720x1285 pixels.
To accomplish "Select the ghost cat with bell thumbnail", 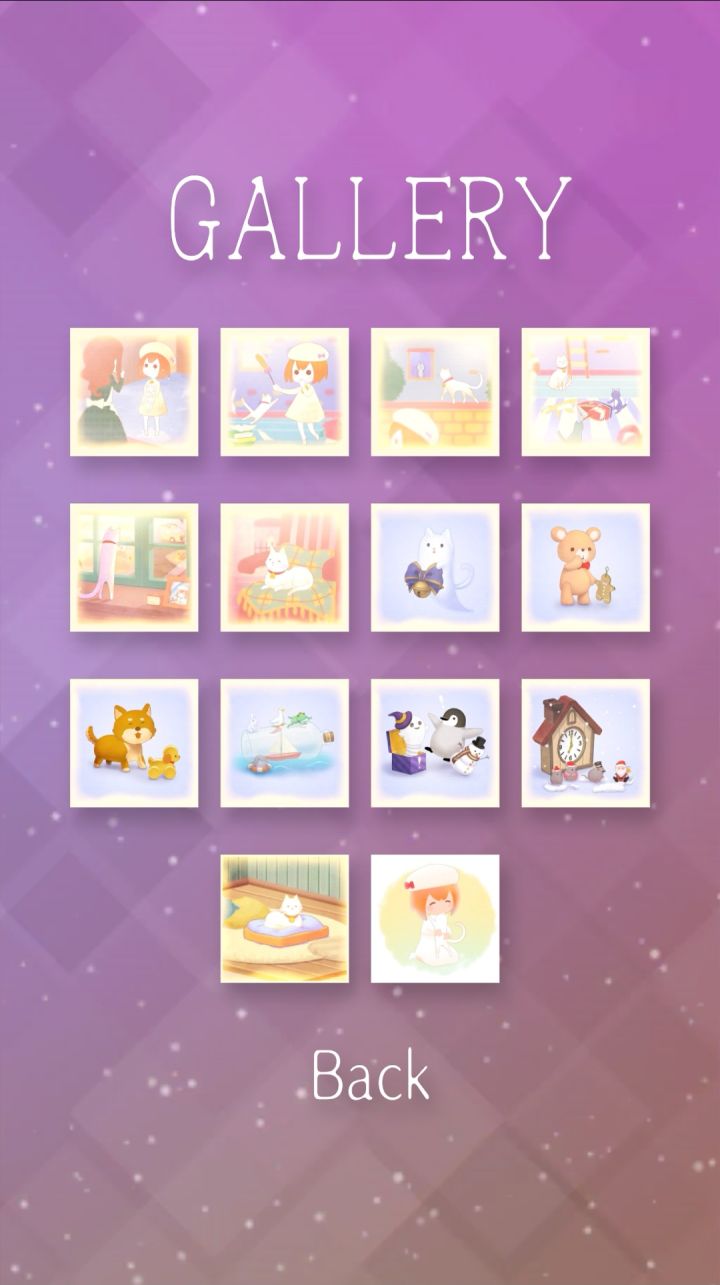I will [435, 567].
